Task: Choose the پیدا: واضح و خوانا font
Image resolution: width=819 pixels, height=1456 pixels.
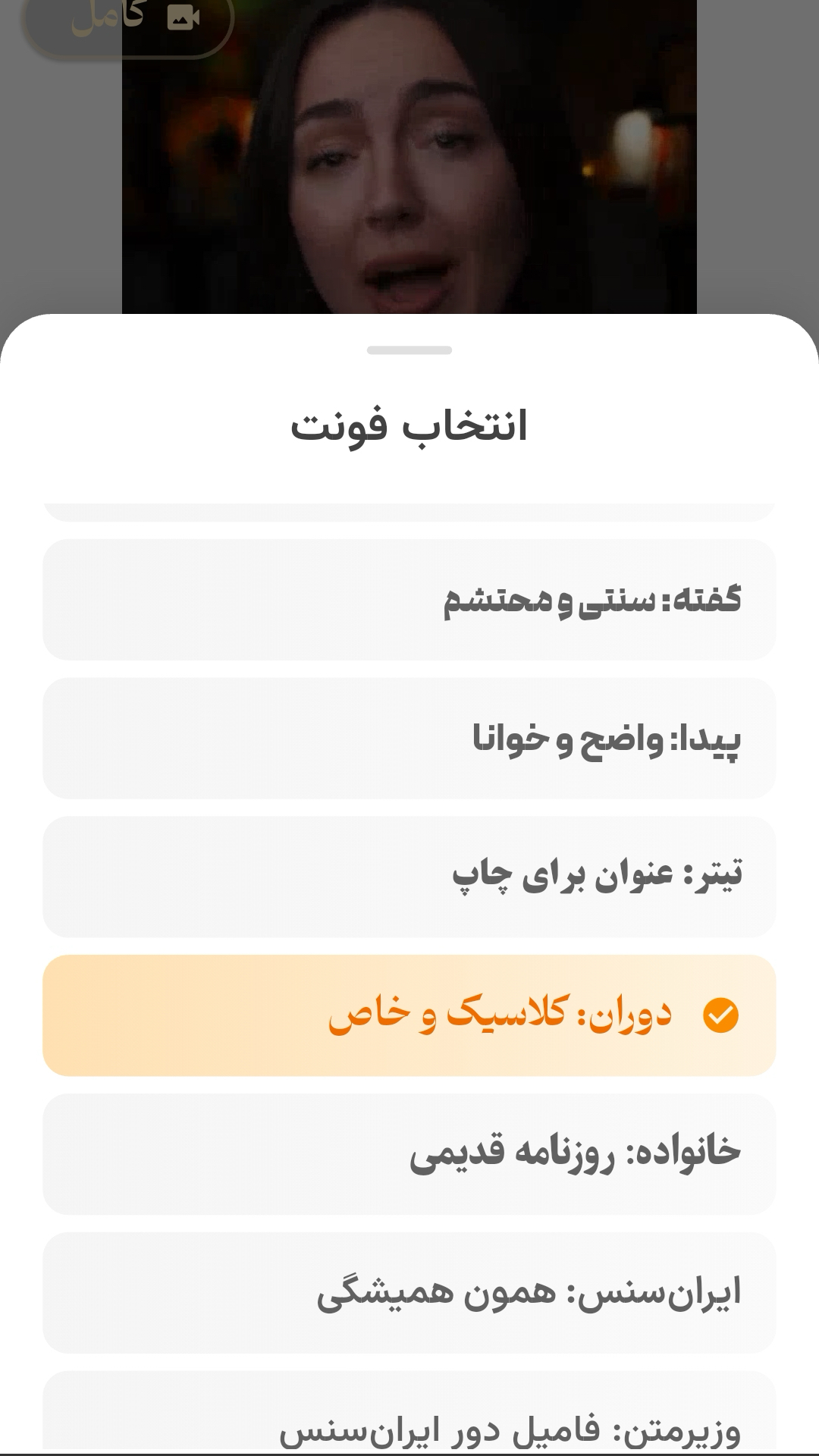Action: [409, 738]
